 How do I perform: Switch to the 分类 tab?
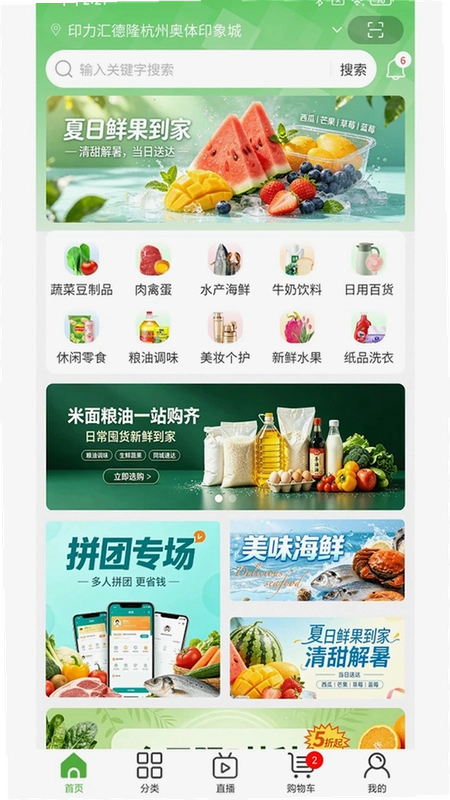click(x=149, y=772)
